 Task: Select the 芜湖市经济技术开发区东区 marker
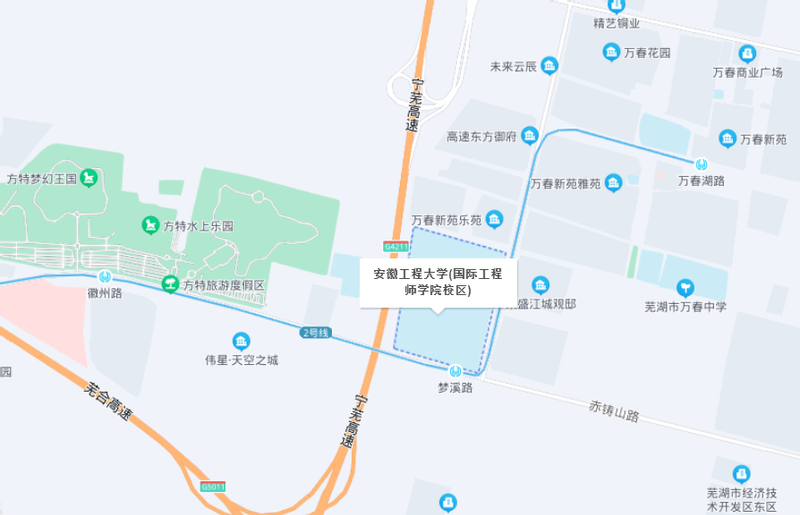pyautogui.click(x=741, y=473)
